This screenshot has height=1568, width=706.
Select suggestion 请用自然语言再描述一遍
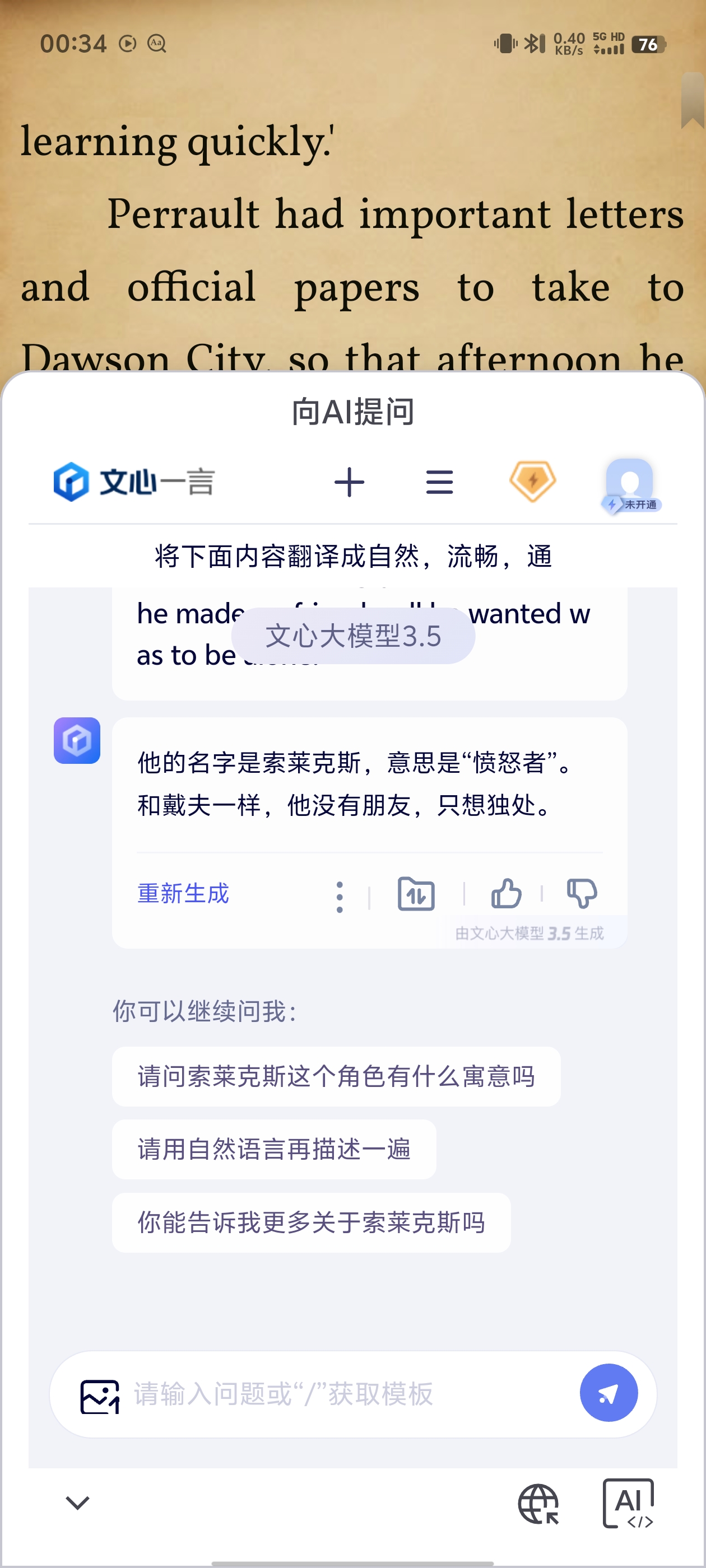pos(274,1149)
